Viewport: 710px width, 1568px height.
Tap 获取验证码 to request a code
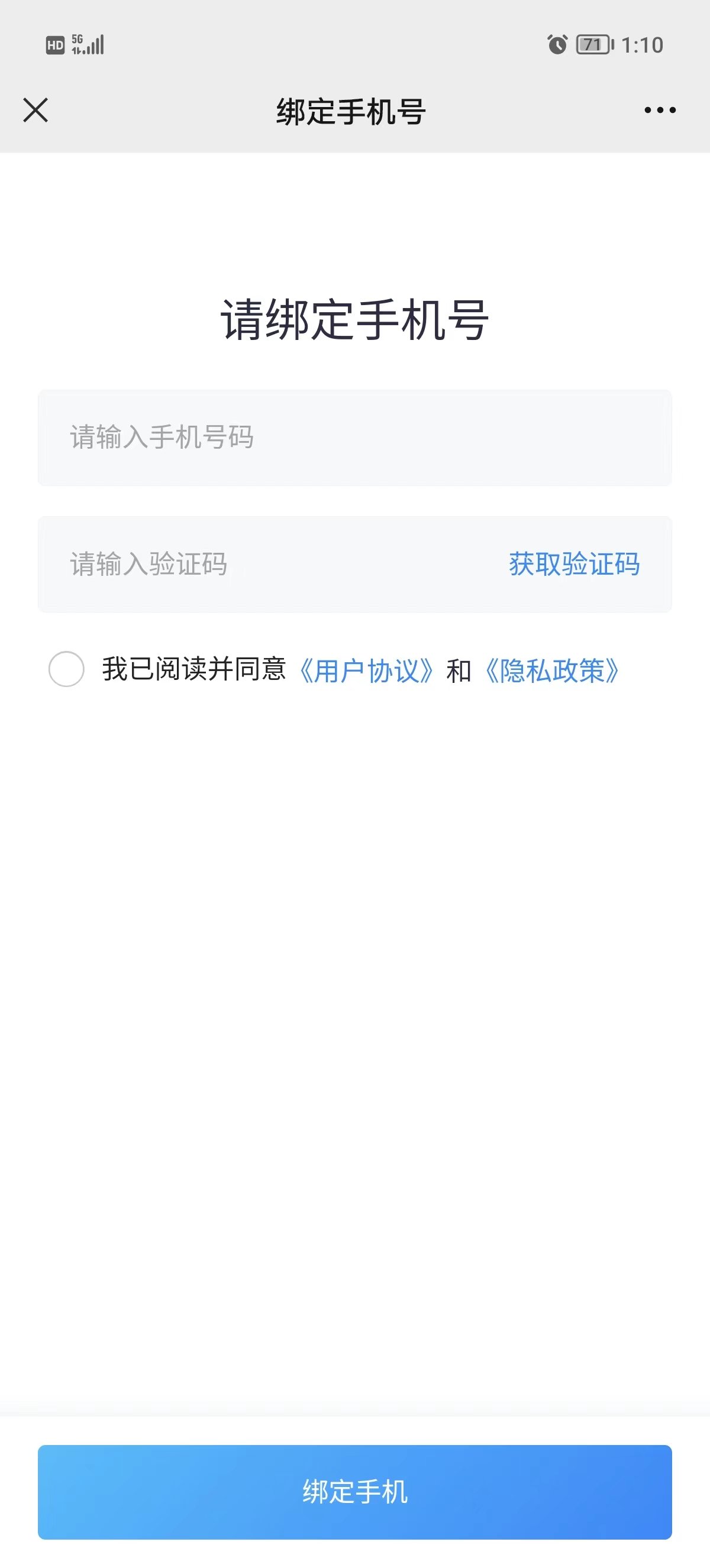click(x=573, y=564)
